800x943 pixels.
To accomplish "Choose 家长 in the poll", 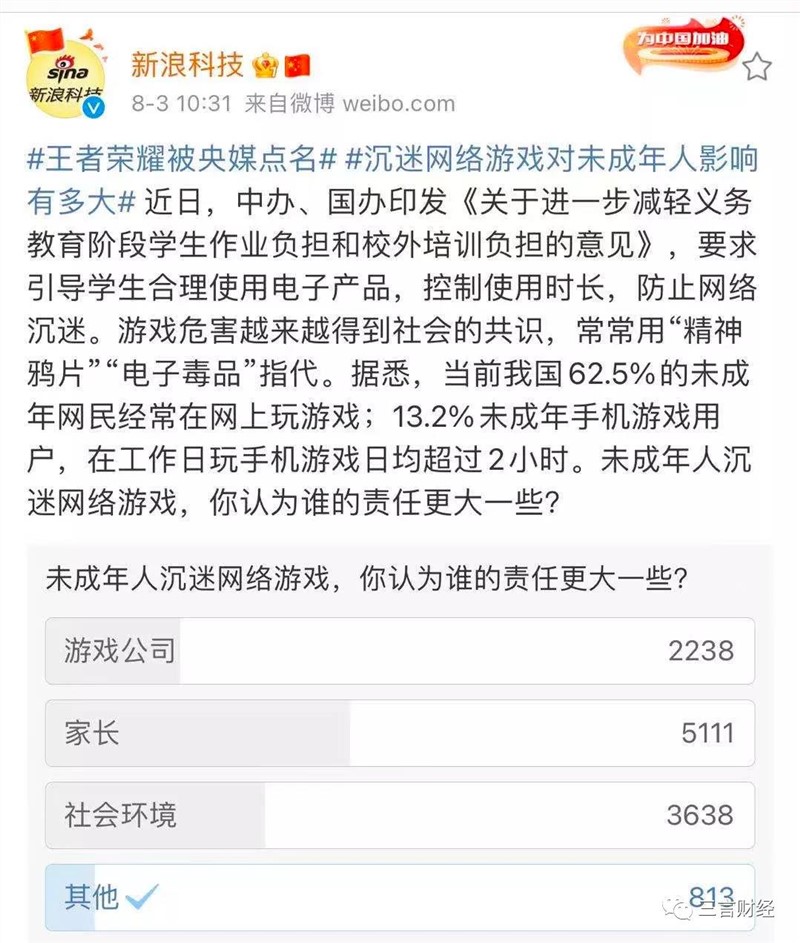I will (400, 733).
